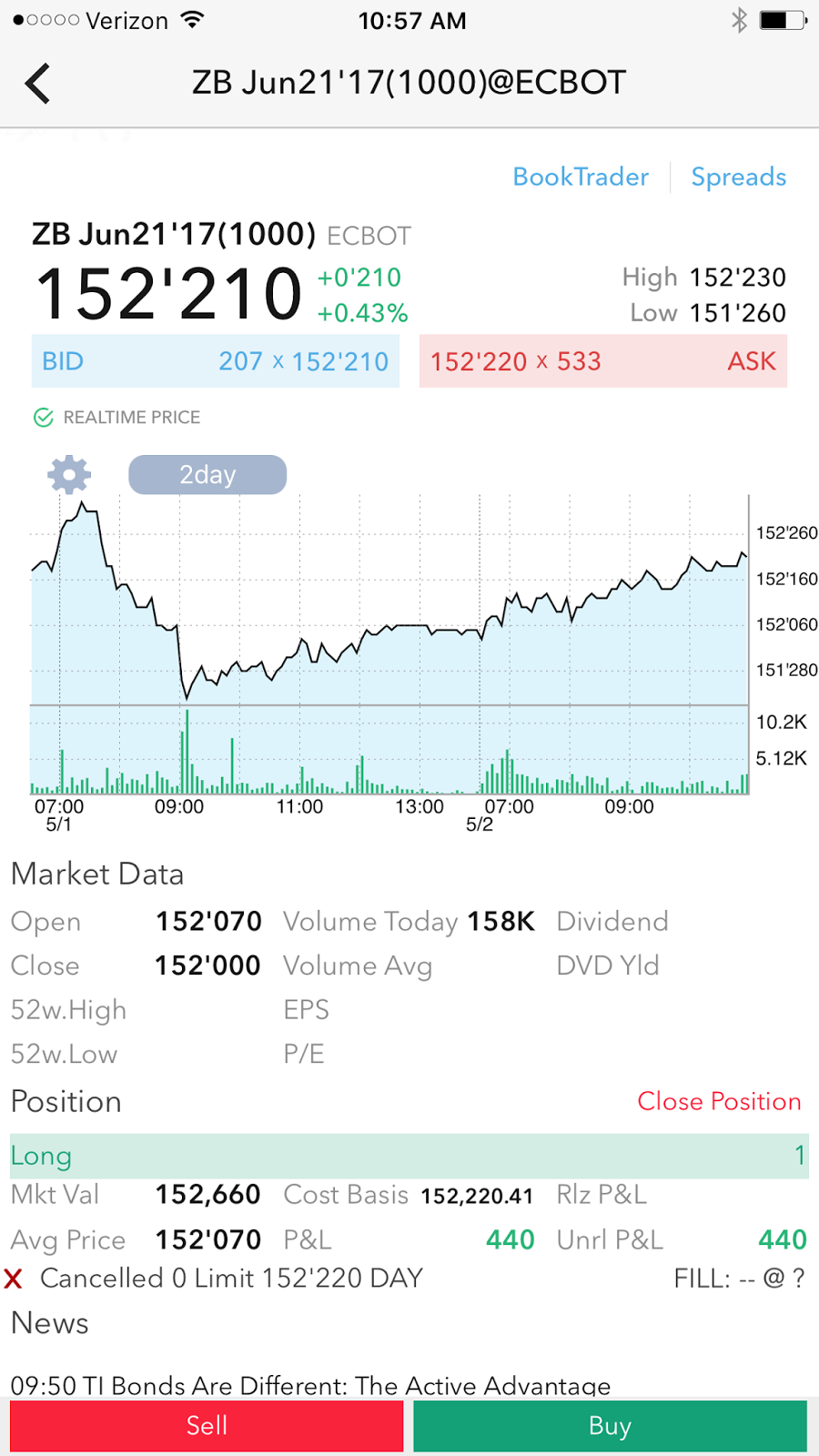
Task: Tap the BID price box
Action: tap(216, 361)
